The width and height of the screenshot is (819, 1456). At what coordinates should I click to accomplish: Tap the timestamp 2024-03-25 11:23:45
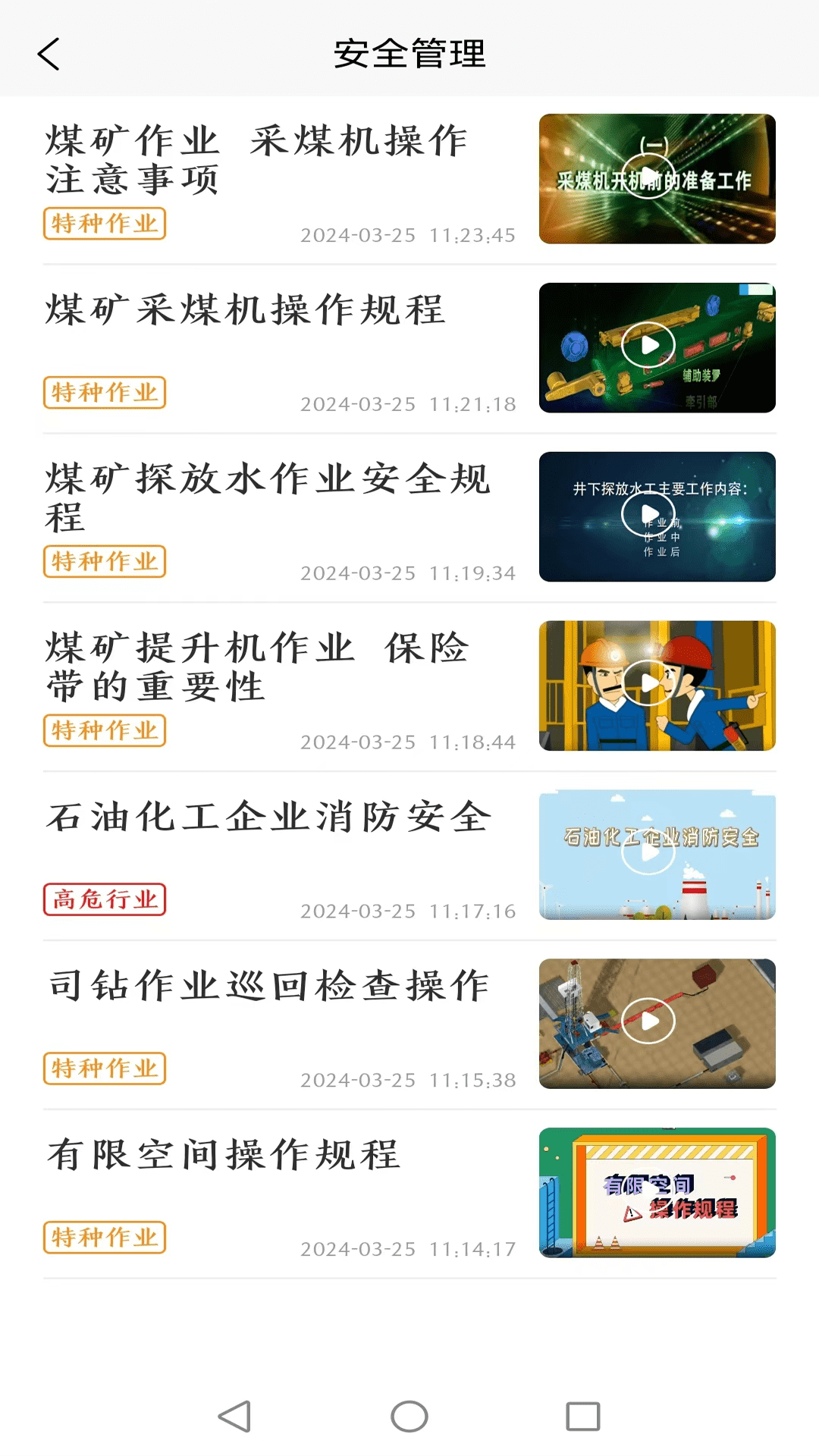click(x=408, y=234)
